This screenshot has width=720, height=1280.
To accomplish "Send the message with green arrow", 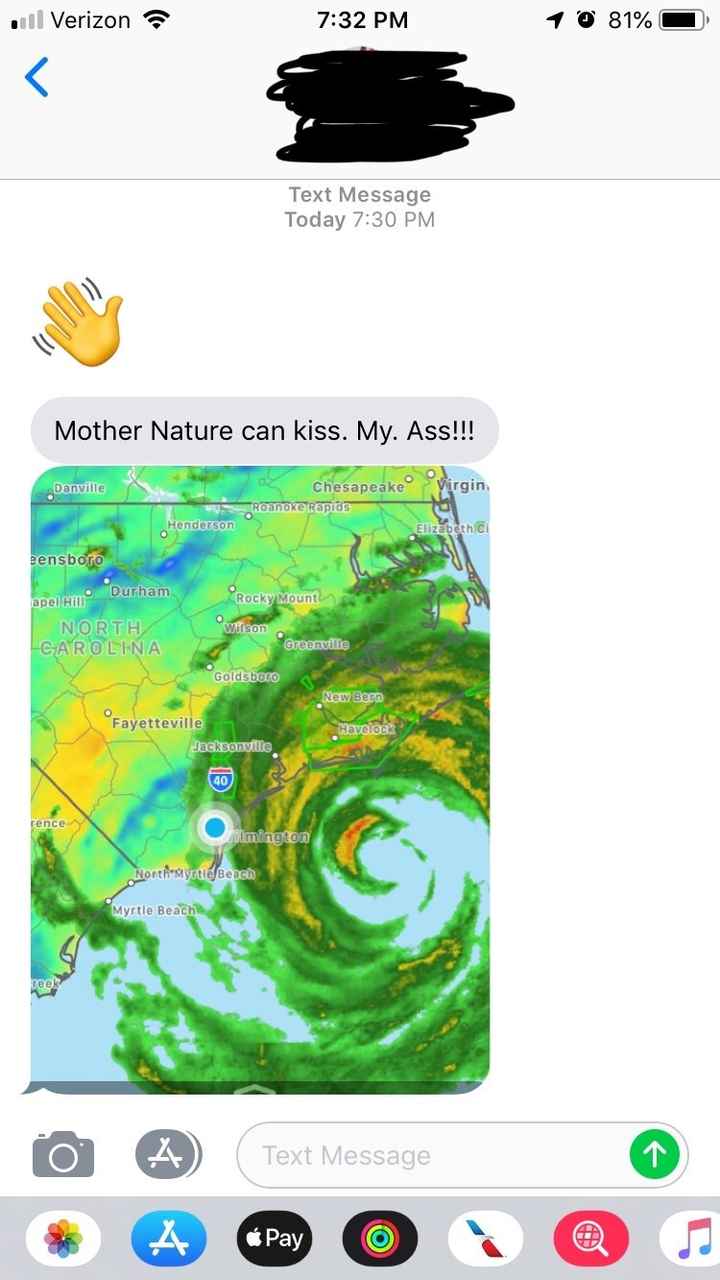I will pyautogui.click(x=655, y=1155).
